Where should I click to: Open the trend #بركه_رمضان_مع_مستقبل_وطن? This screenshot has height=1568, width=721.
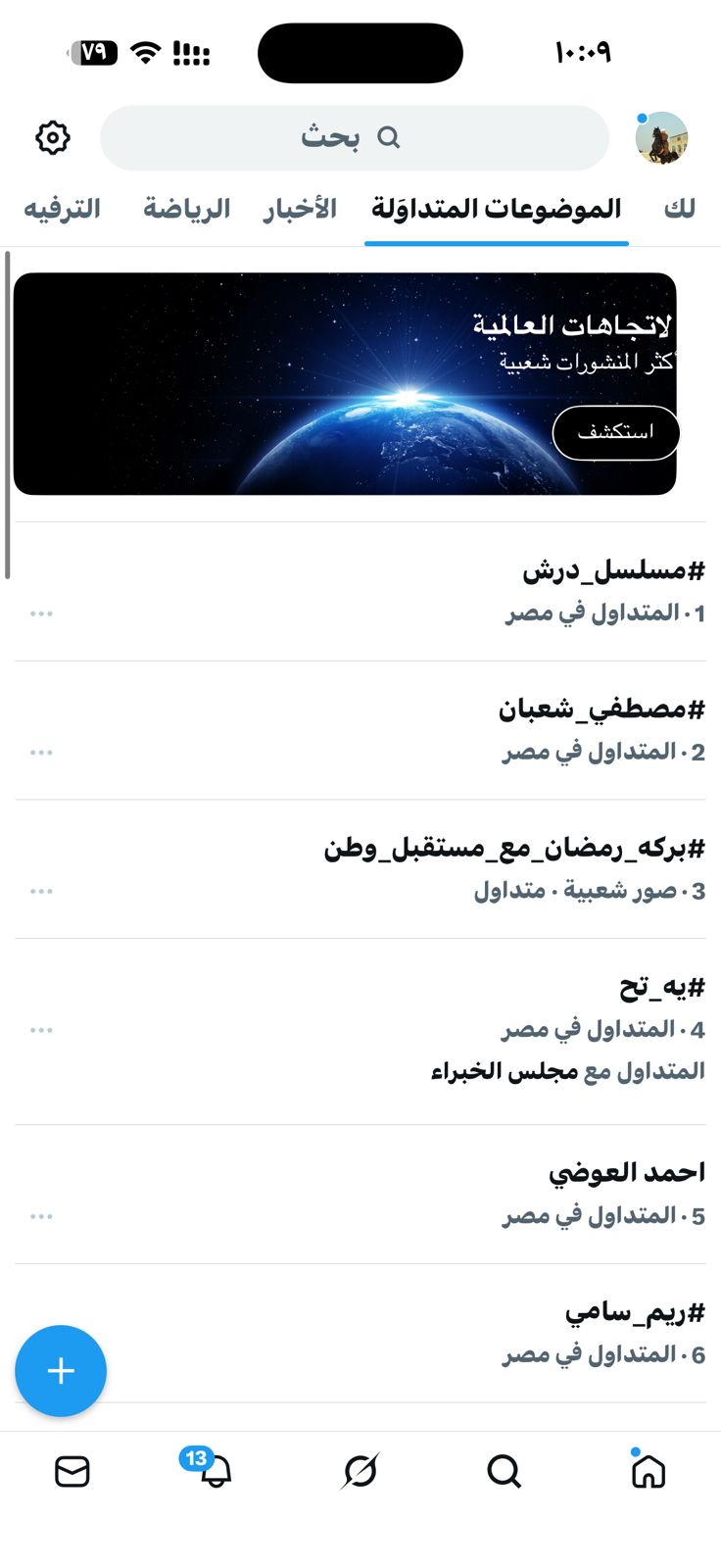(x=514, y=849)
